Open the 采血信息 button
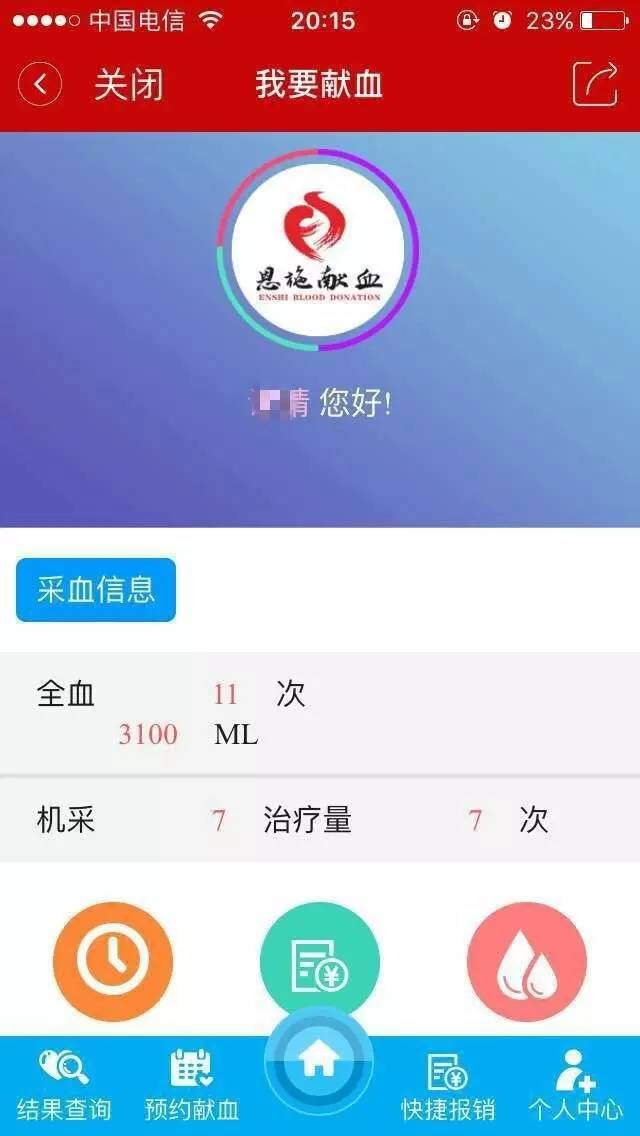 coord(96,589)
